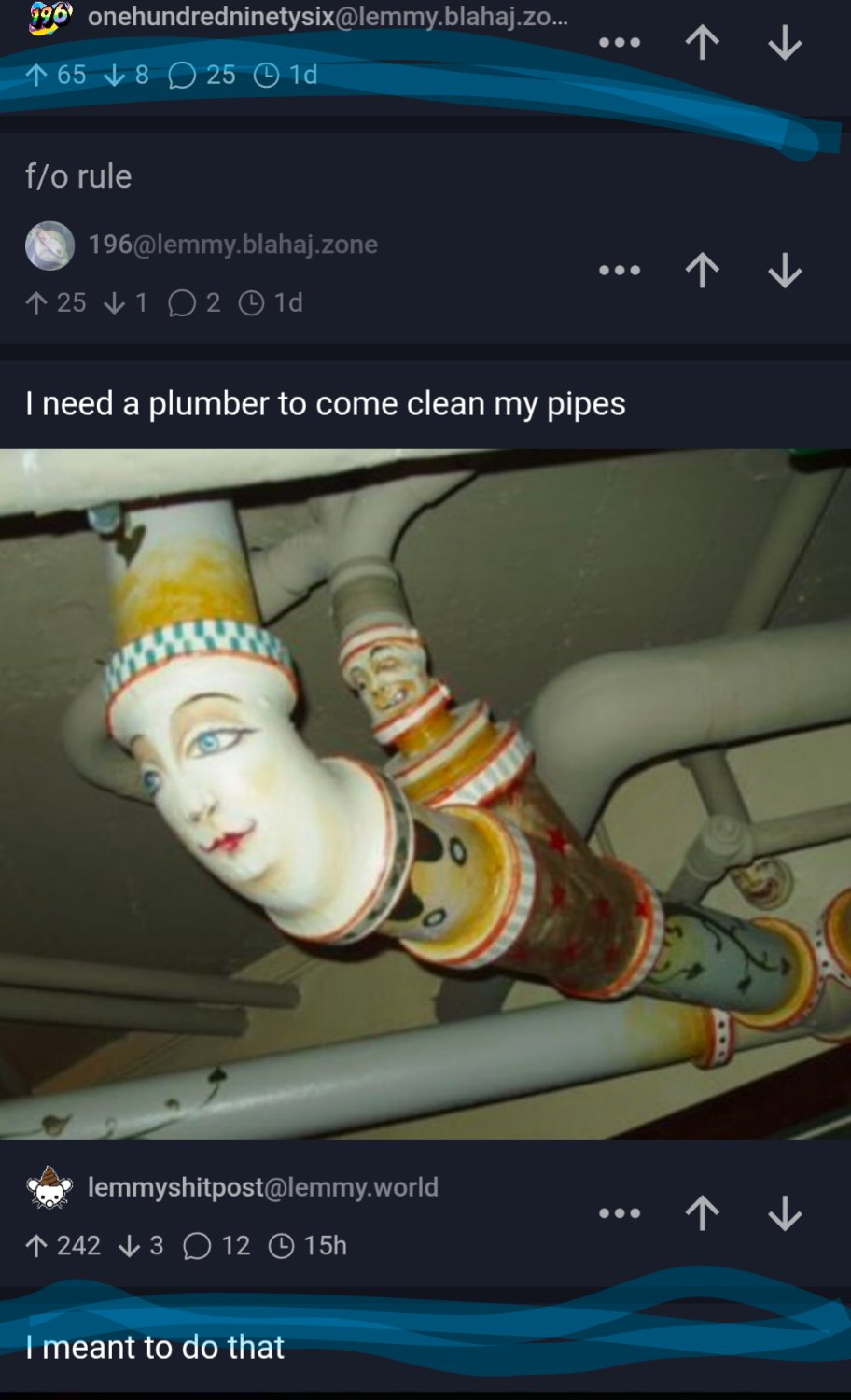
Task: Downvote the onehundredninetysix post
Action: point(785,43)
